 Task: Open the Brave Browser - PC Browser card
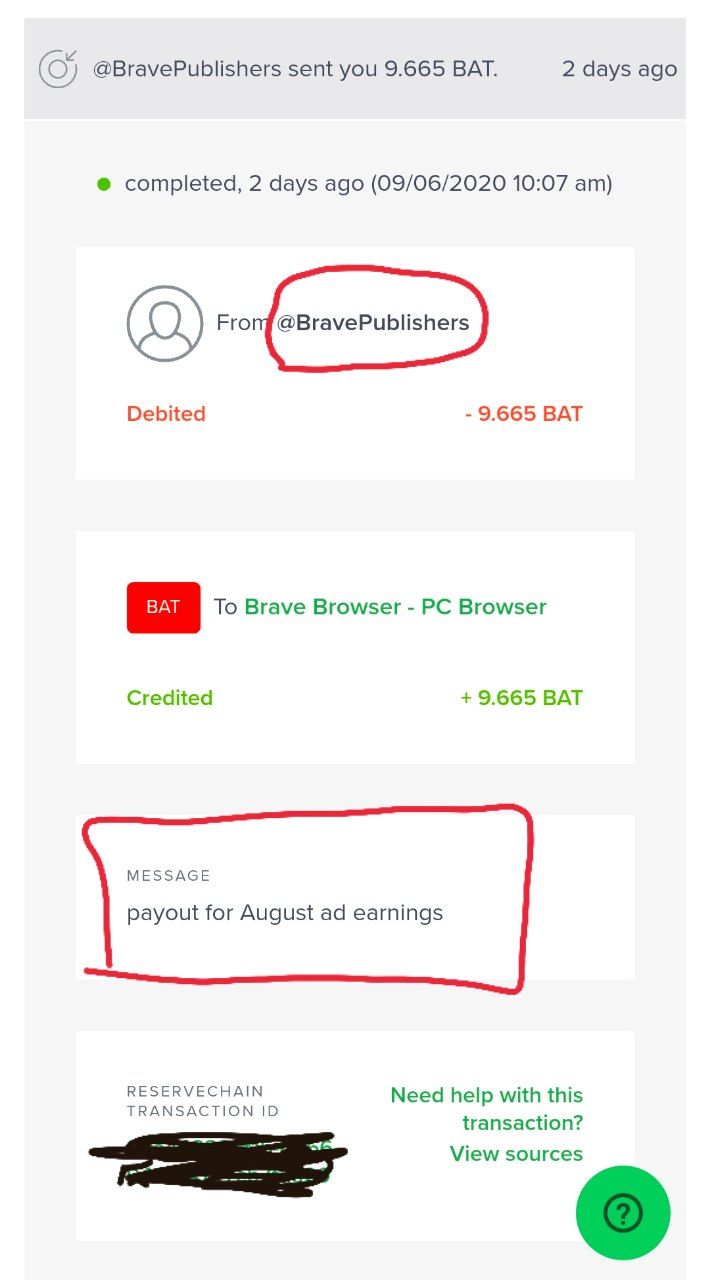(x=395, y=607)
